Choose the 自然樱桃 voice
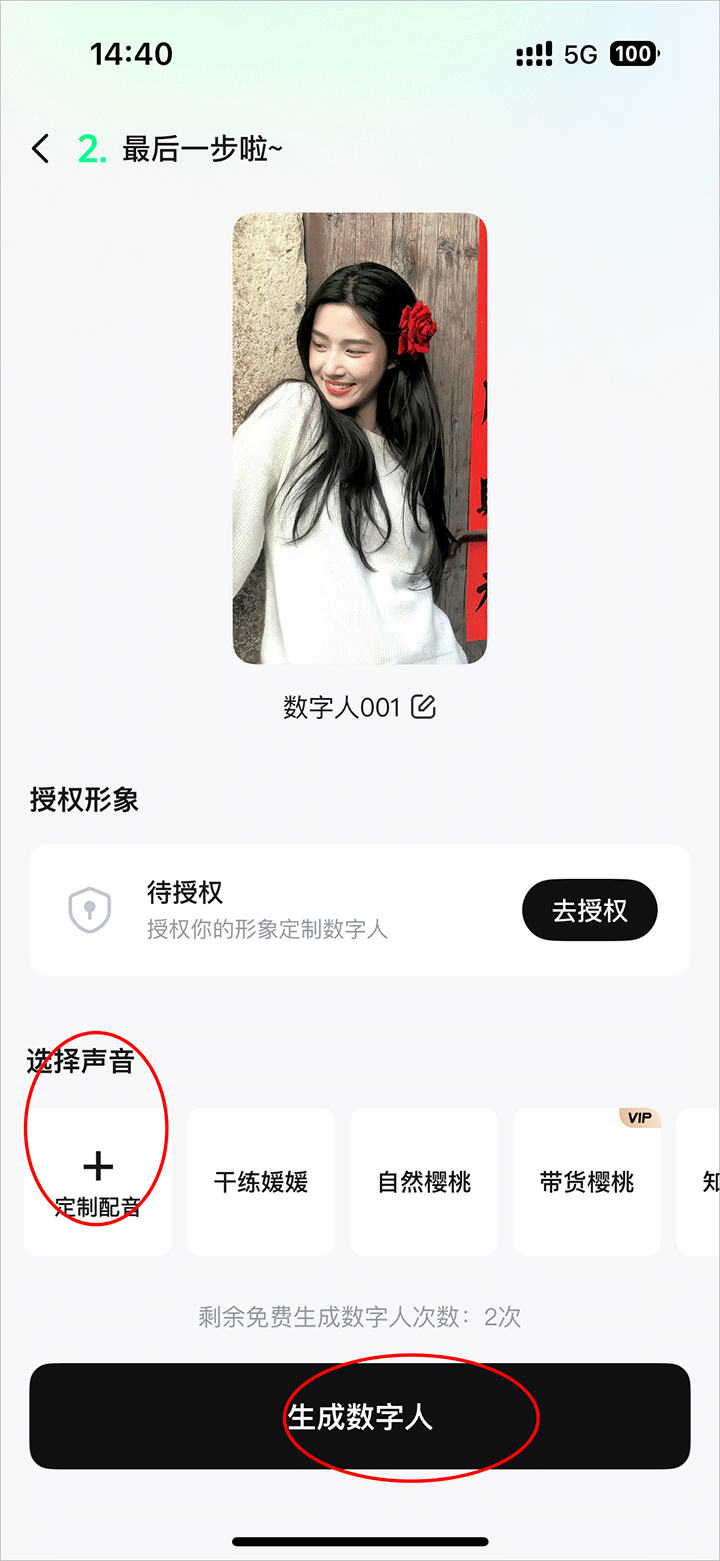Image resolution: width=720 pixels, height=1561 pixels. pos(424,1181)
